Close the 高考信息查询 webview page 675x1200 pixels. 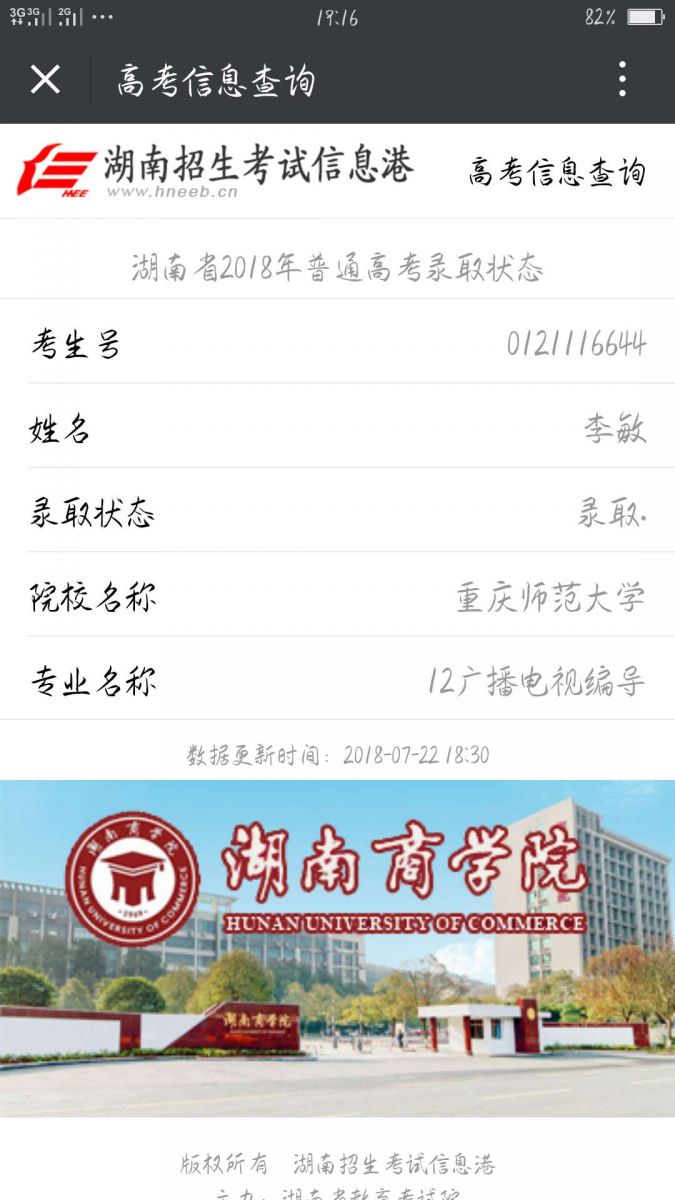tap(45, 79)
